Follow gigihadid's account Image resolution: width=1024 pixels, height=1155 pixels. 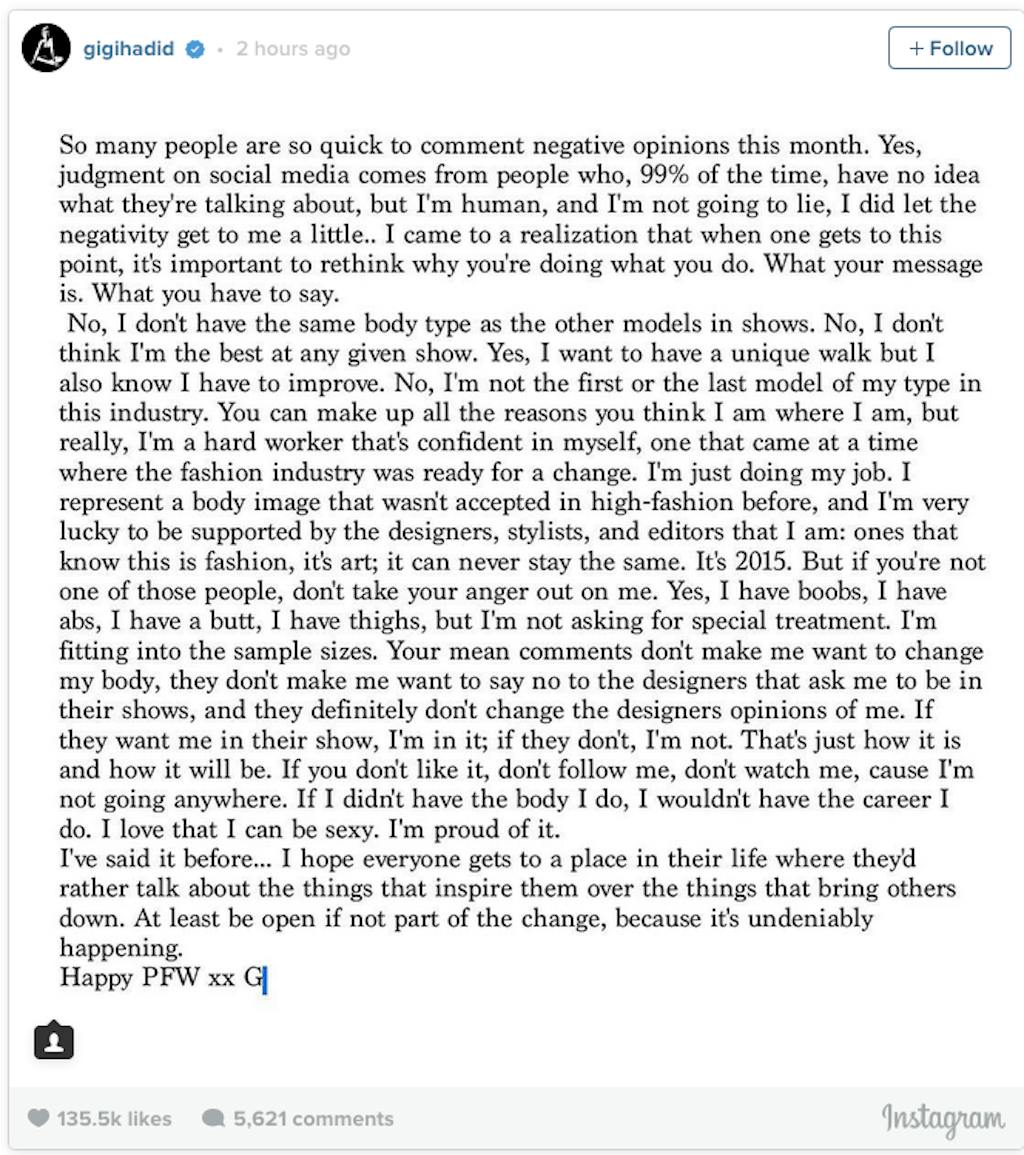[x=949, y=48]
